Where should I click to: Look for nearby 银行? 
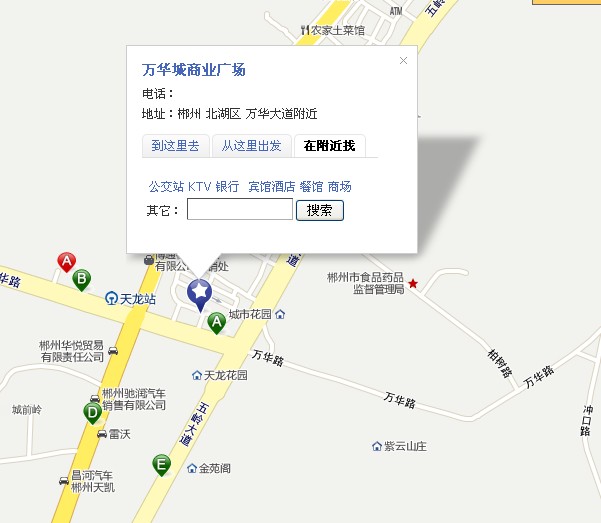click(227, 187)
